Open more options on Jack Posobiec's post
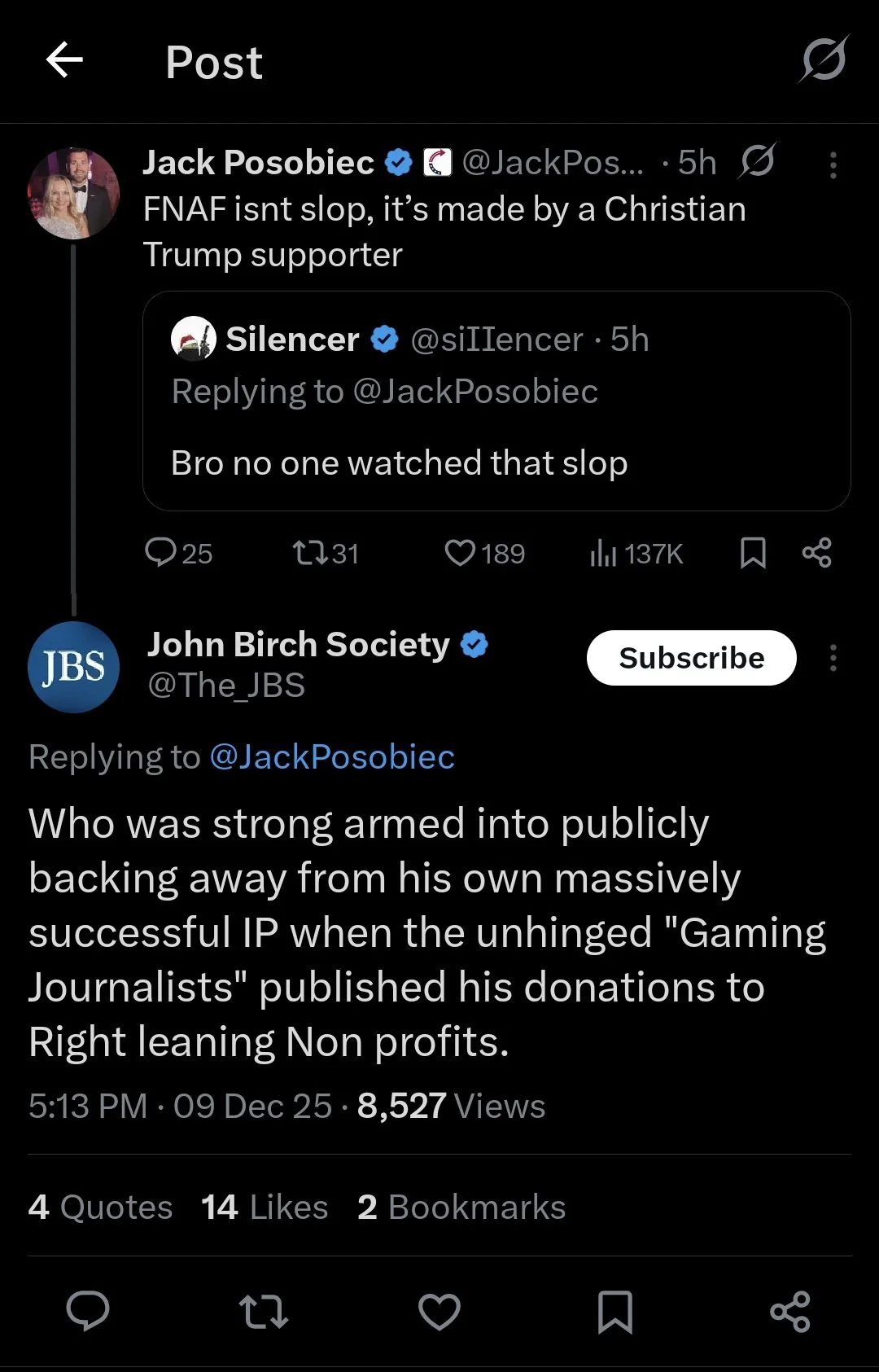Screen dimensions: 879x1372 tap(833, 165)
